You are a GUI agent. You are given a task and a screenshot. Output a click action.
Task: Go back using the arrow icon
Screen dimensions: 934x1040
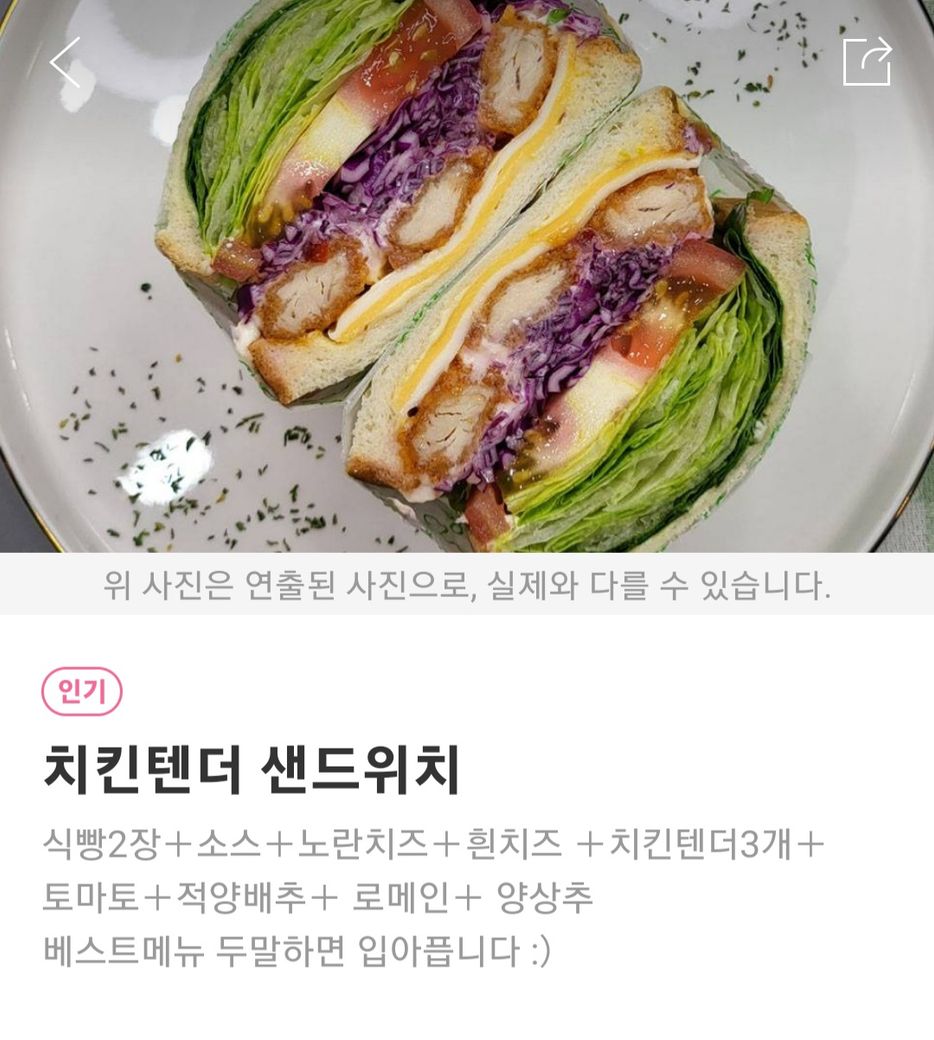point(65,62)
